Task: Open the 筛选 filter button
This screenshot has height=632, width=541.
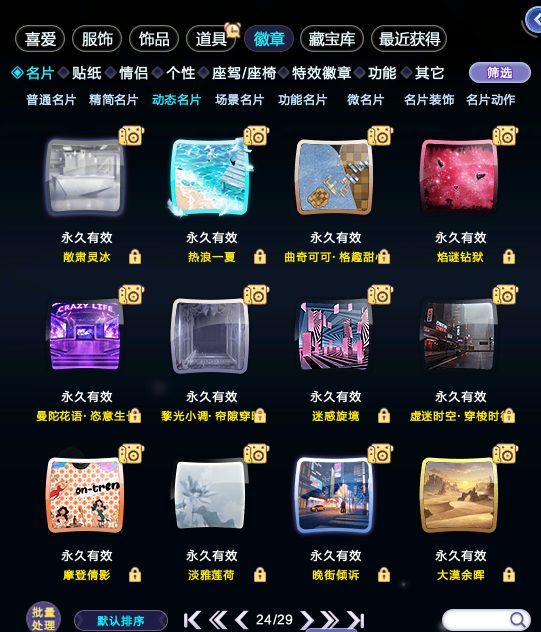Action: click(499, 73)
